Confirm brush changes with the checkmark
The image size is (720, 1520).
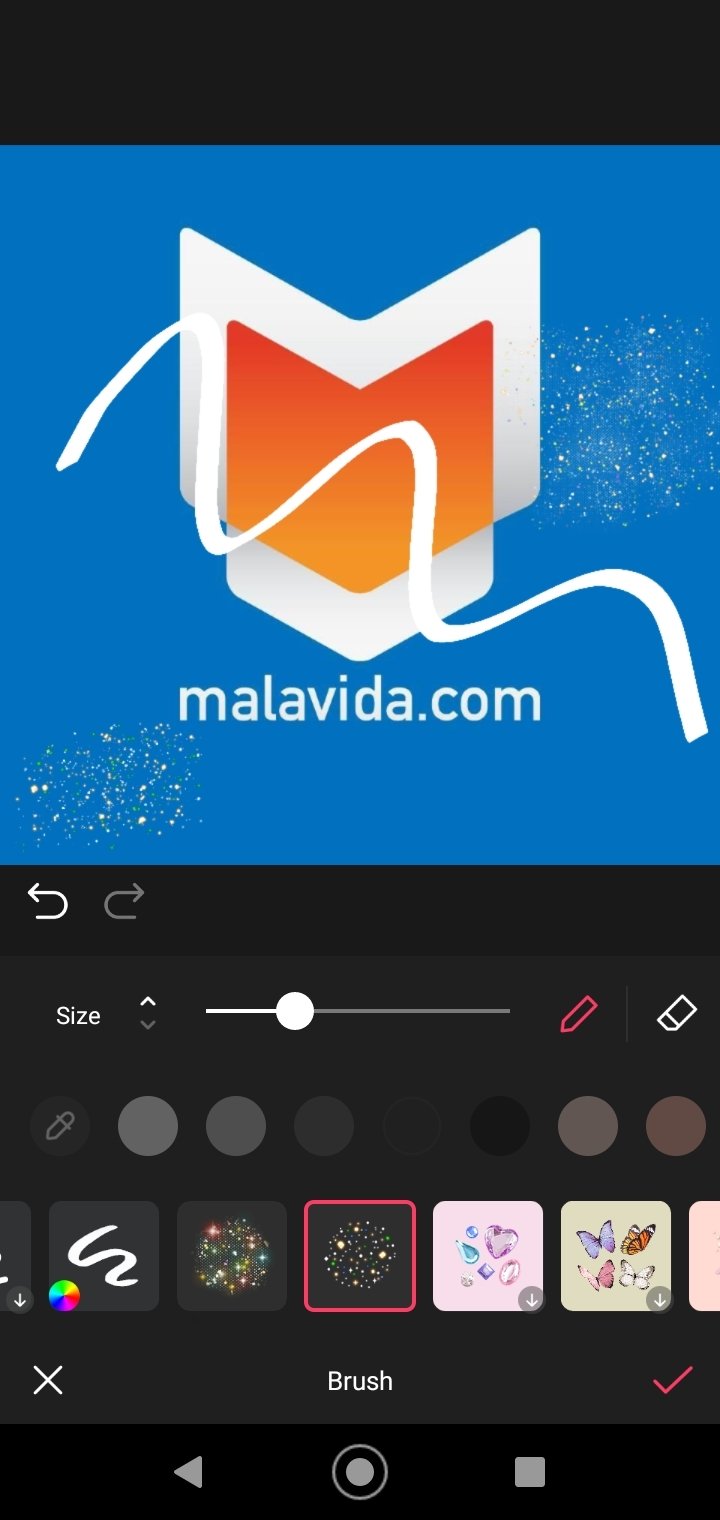tap(673, 1380)
